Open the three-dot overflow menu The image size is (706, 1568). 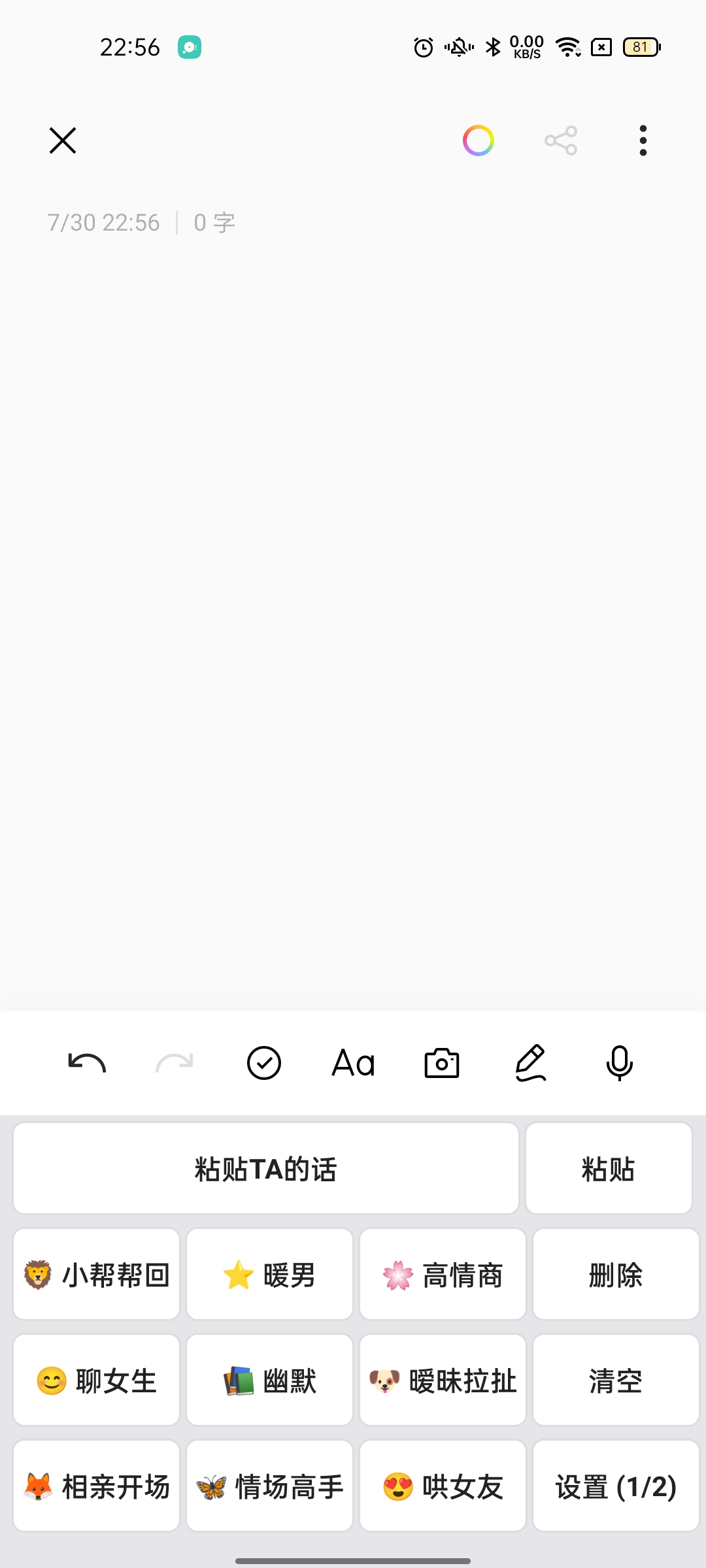(x=643, y=140)
